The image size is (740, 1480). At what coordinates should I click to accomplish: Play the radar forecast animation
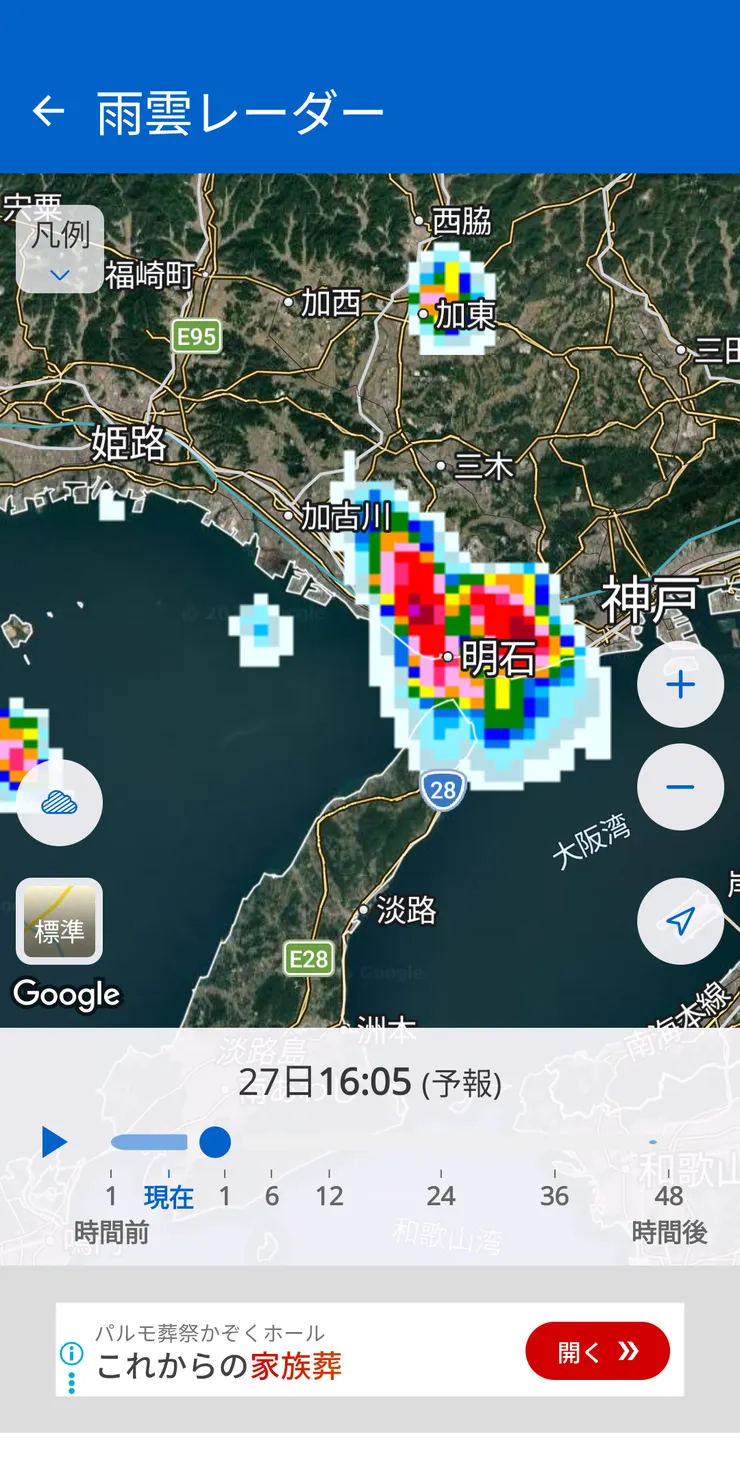[54, 1142]
